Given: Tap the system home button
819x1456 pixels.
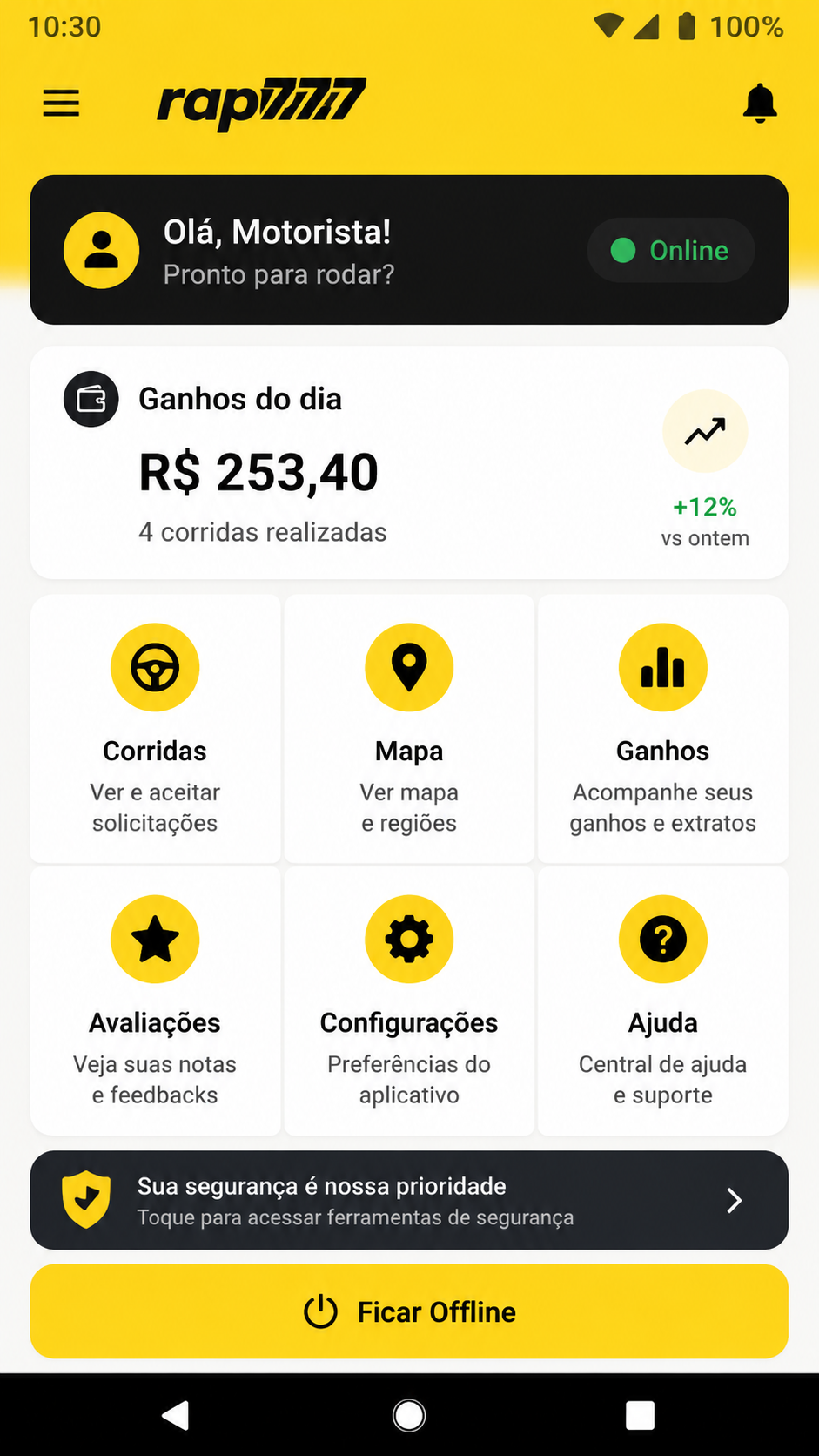Looking at the screenshot, I should (x=409, y=1415).
